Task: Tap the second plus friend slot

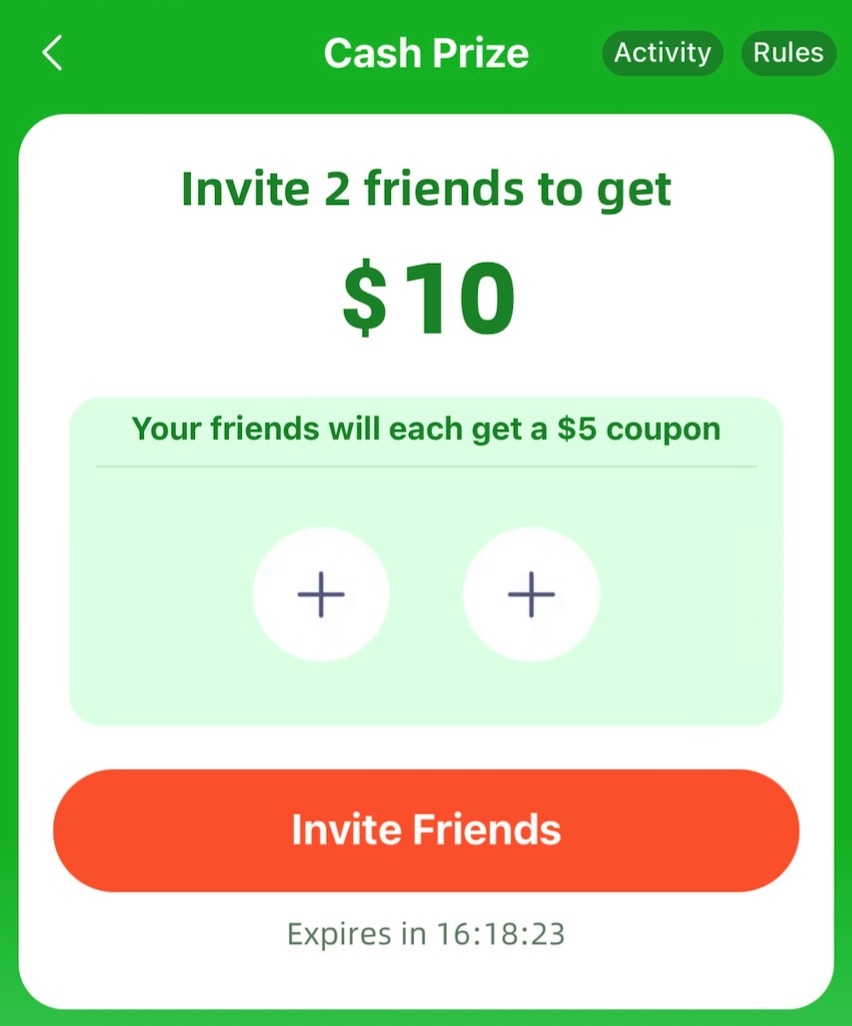Action: tap(531, 595)
